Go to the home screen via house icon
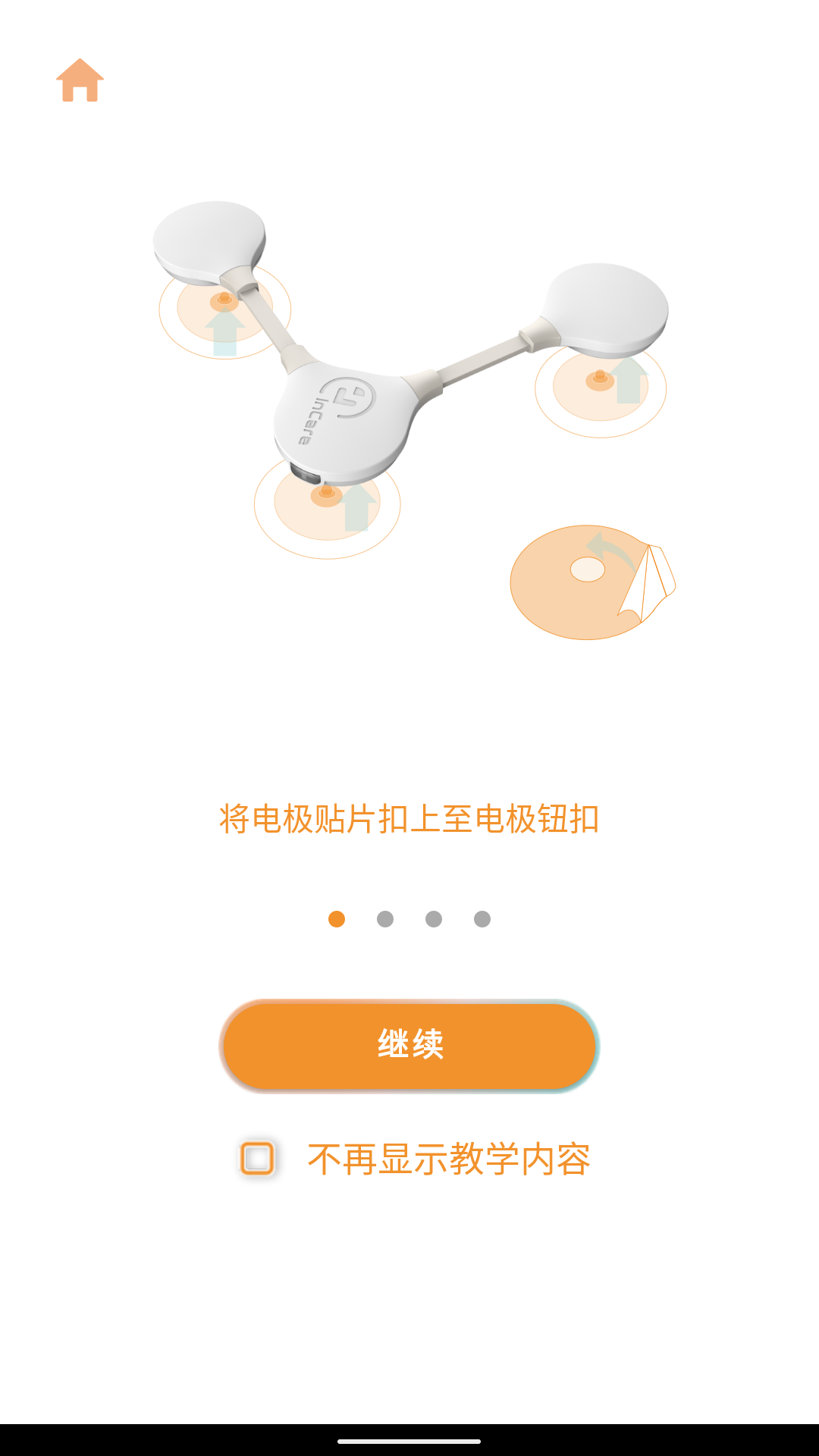Viewport: 819px width, 1456px height. 80,80
